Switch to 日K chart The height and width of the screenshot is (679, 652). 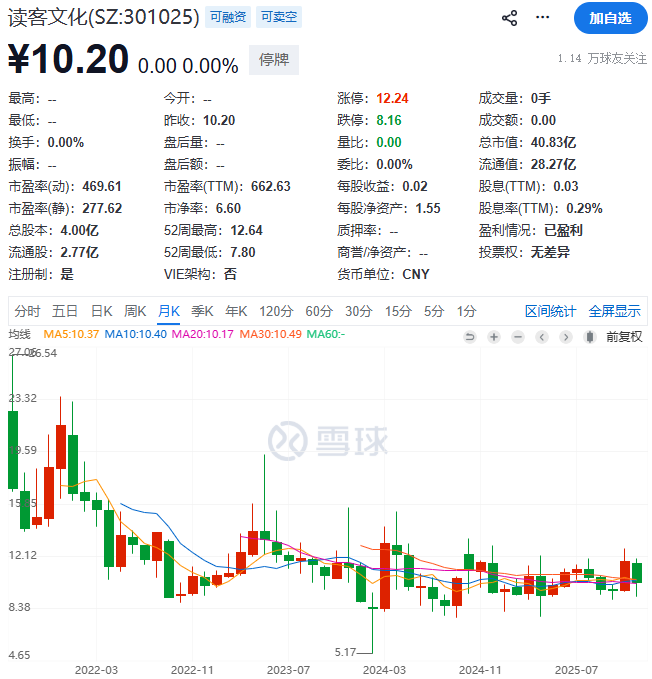point(101,311)
